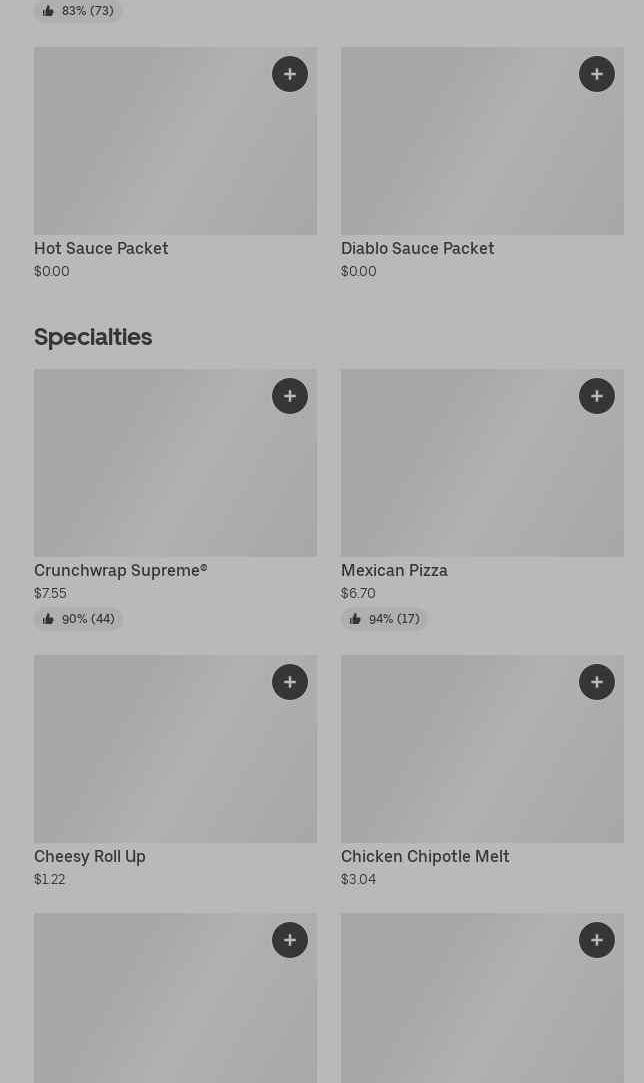Add Diablo Sauce Packet to the order
This screenshot has height=1083, width=644.
coord(596,74)
